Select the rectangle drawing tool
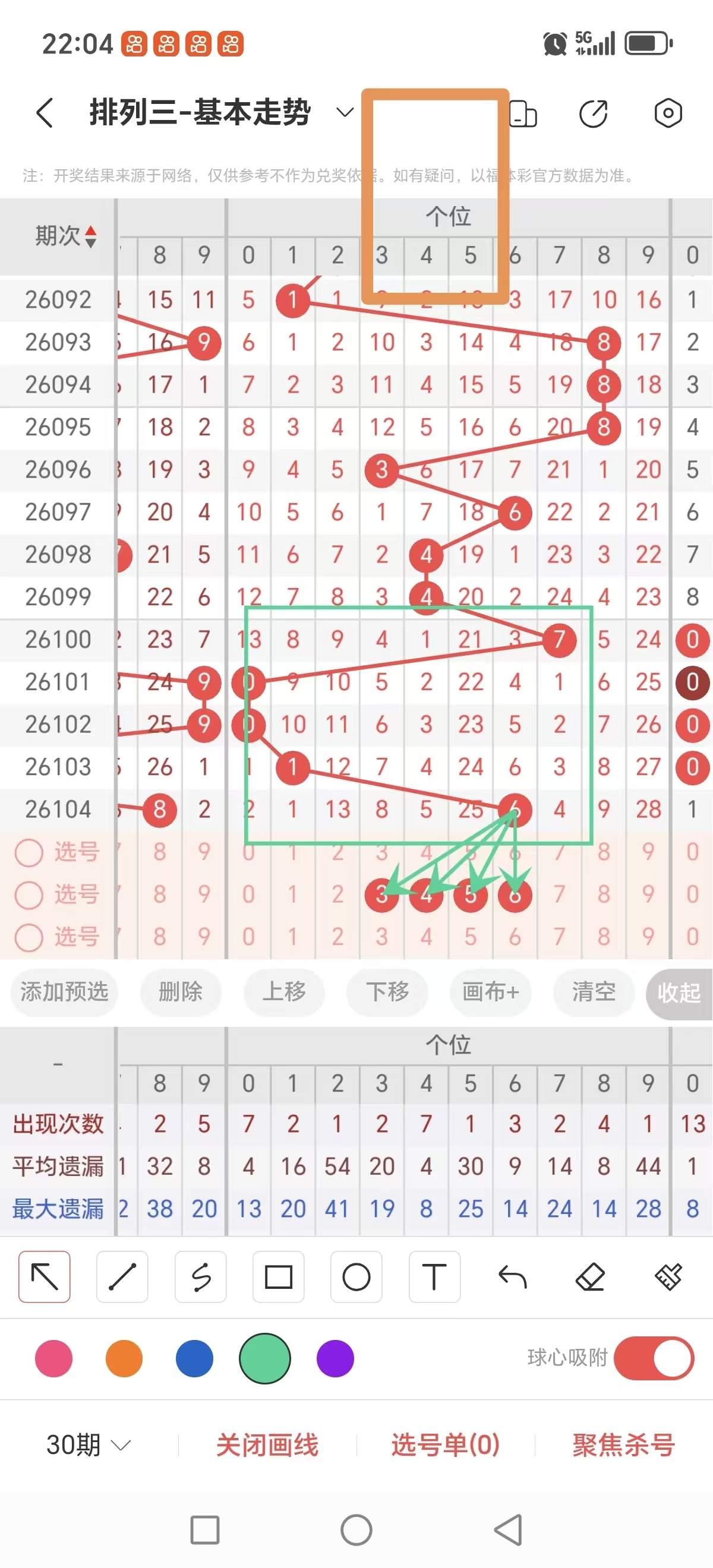 (278, 1277)
